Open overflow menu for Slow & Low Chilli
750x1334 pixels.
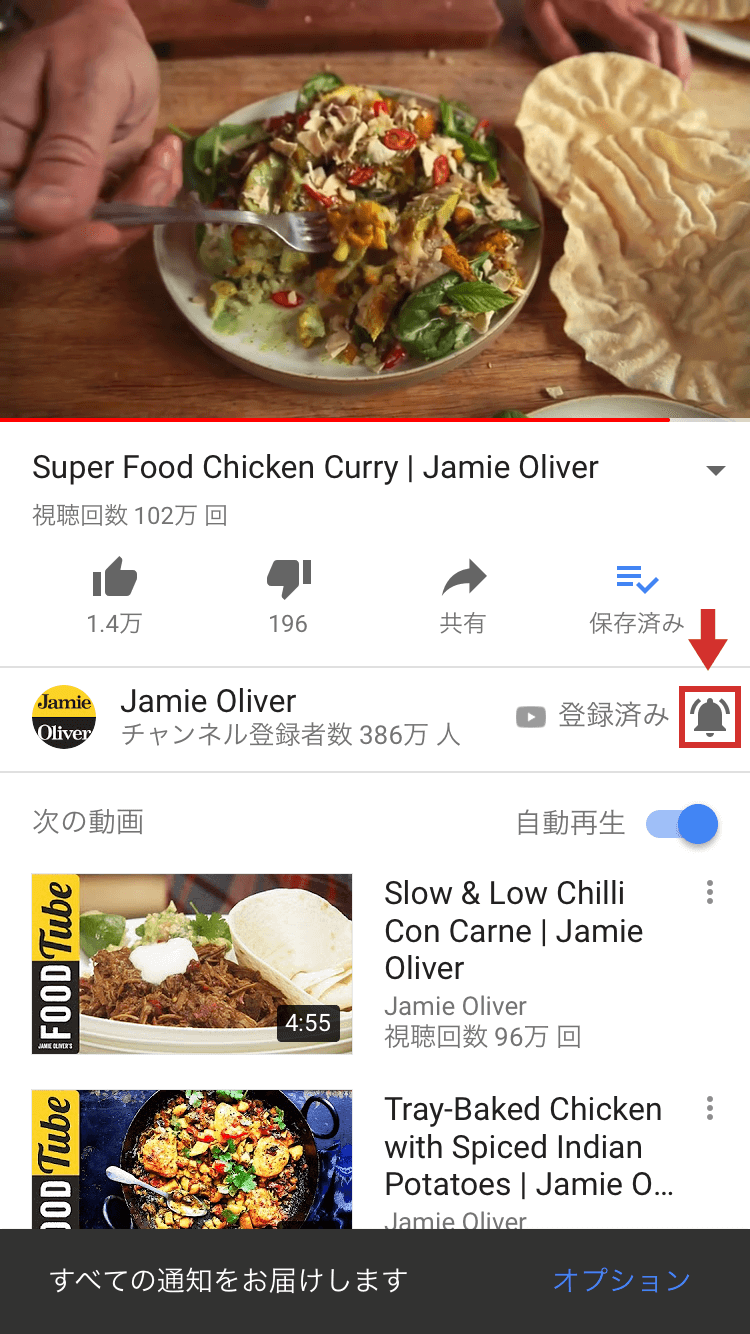pos(710,892)
